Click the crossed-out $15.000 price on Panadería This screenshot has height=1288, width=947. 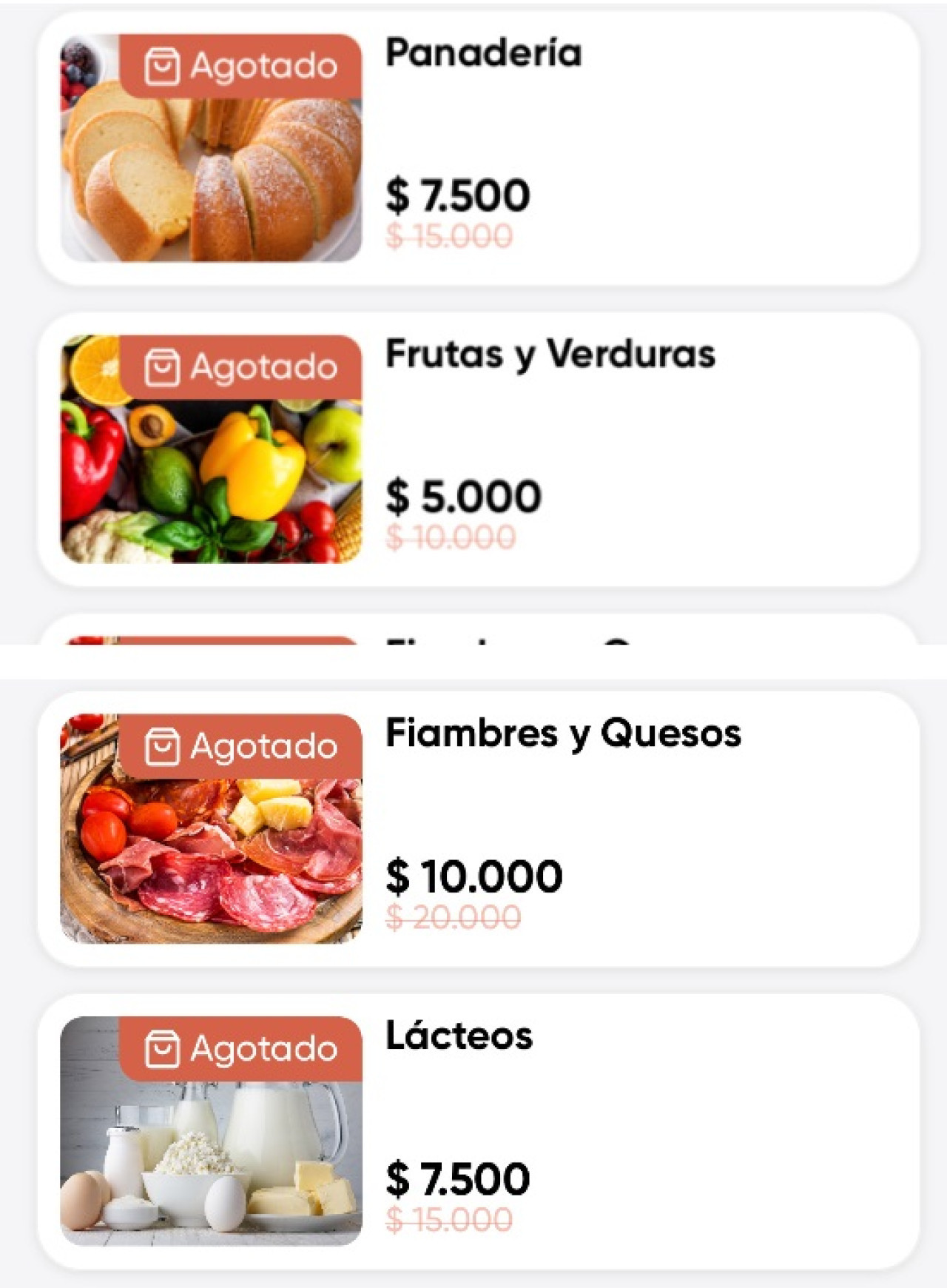448,235
